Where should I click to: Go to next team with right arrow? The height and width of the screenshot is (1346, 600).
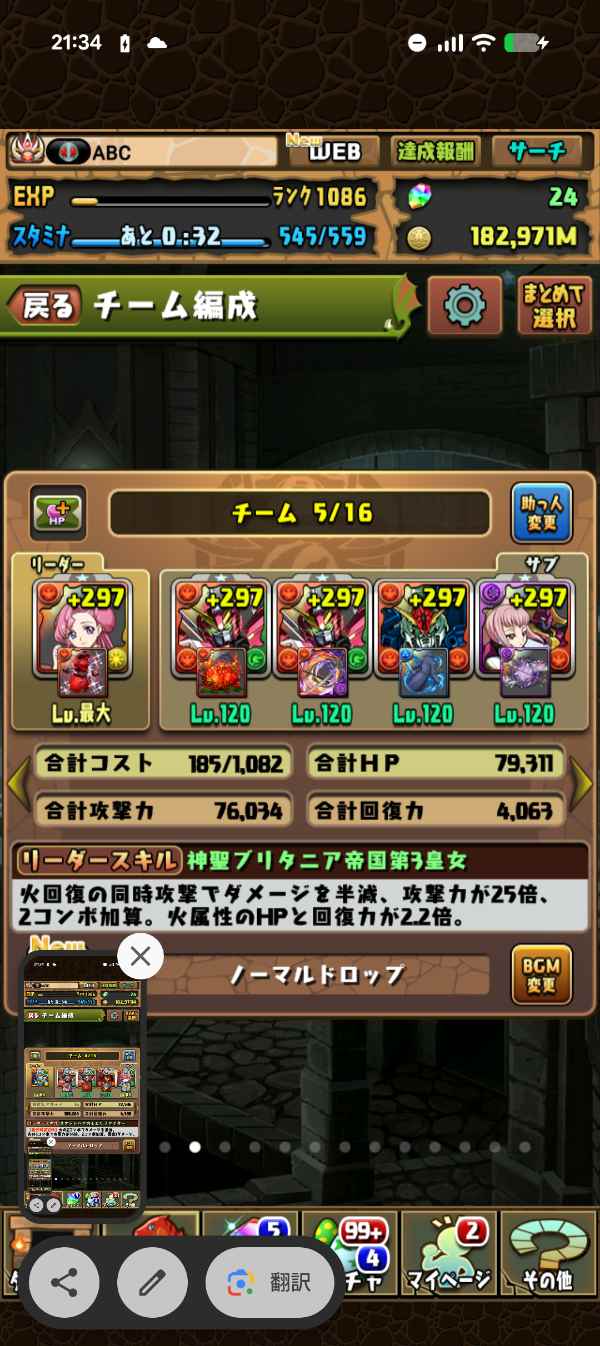click(x=583, y=784)
